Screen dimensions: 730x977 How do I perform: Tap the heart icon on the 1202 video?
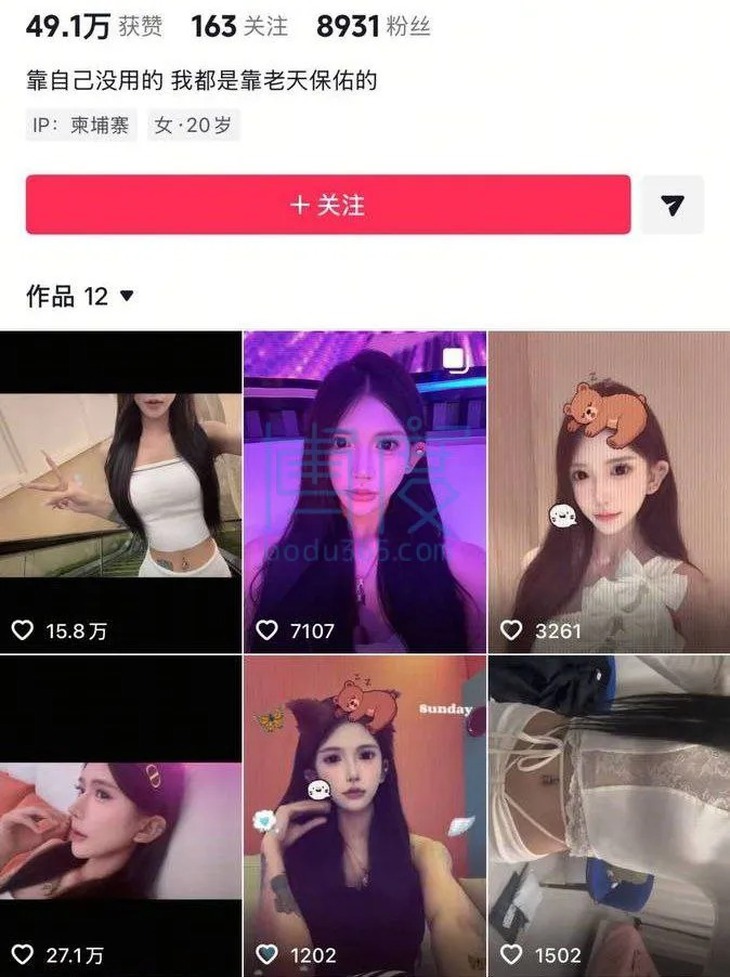pos(266,957)
